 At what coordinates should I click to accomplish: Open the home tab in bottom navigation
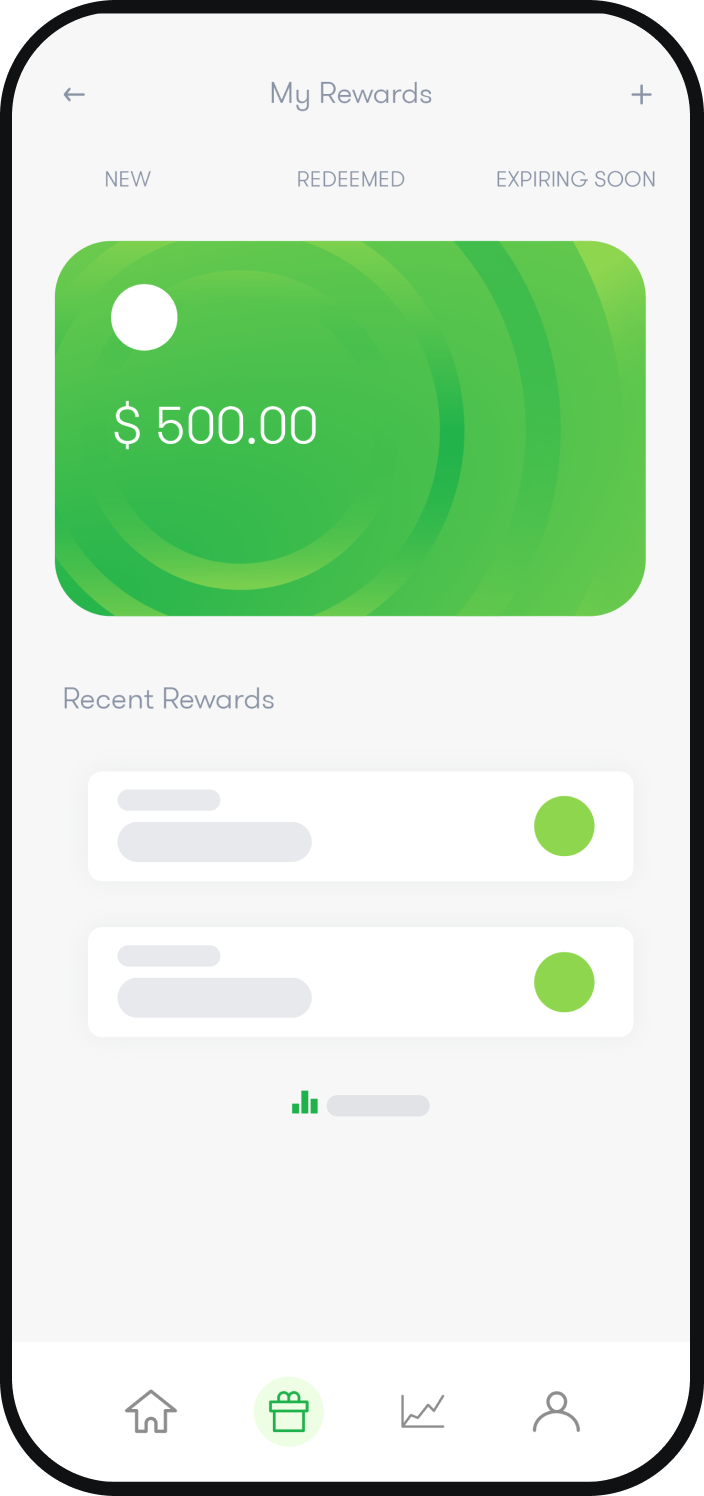(151, 1412)
